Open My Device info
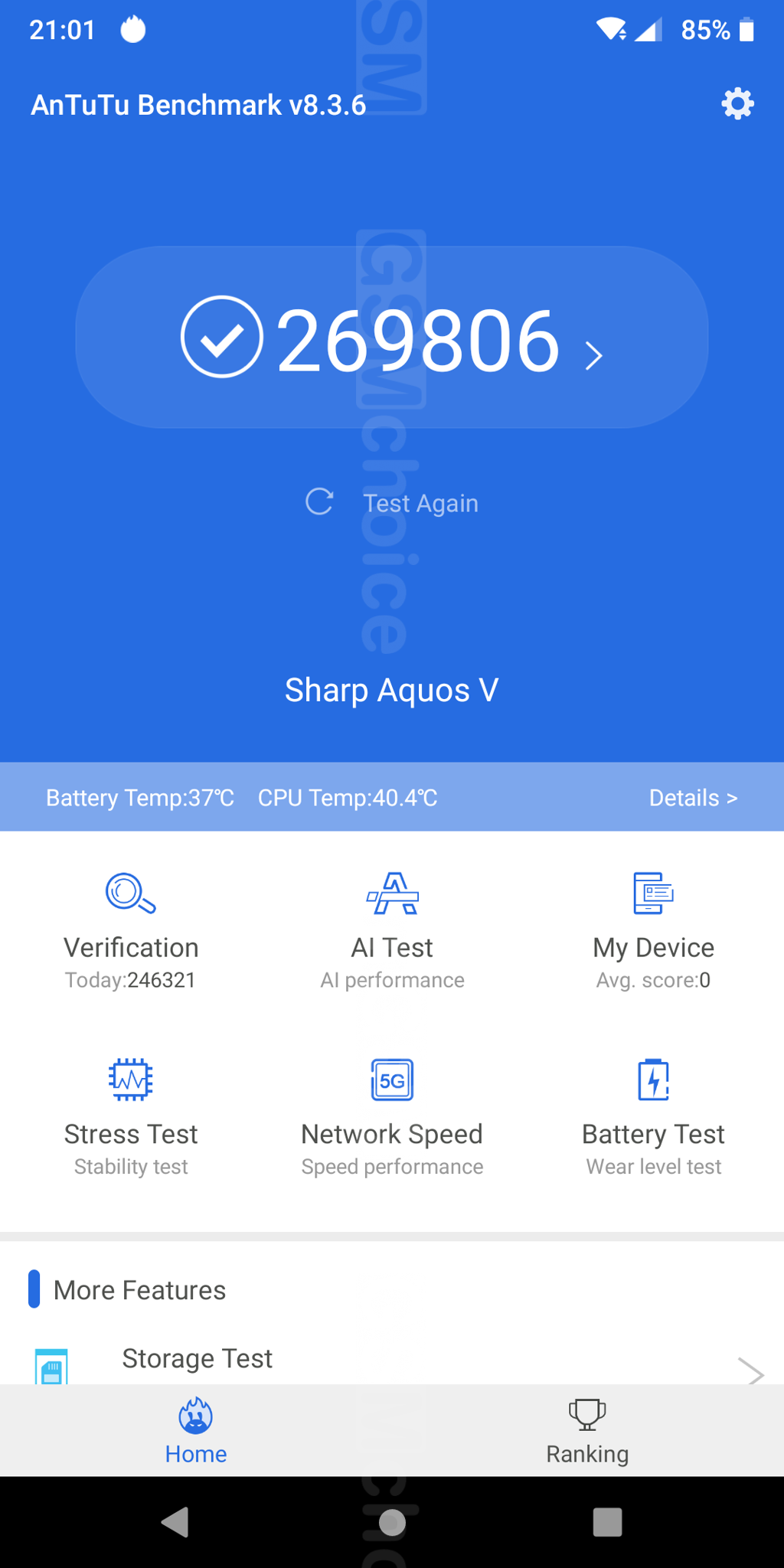The width and height of the screenshot is (784, 1568). [x=653, y=929]
